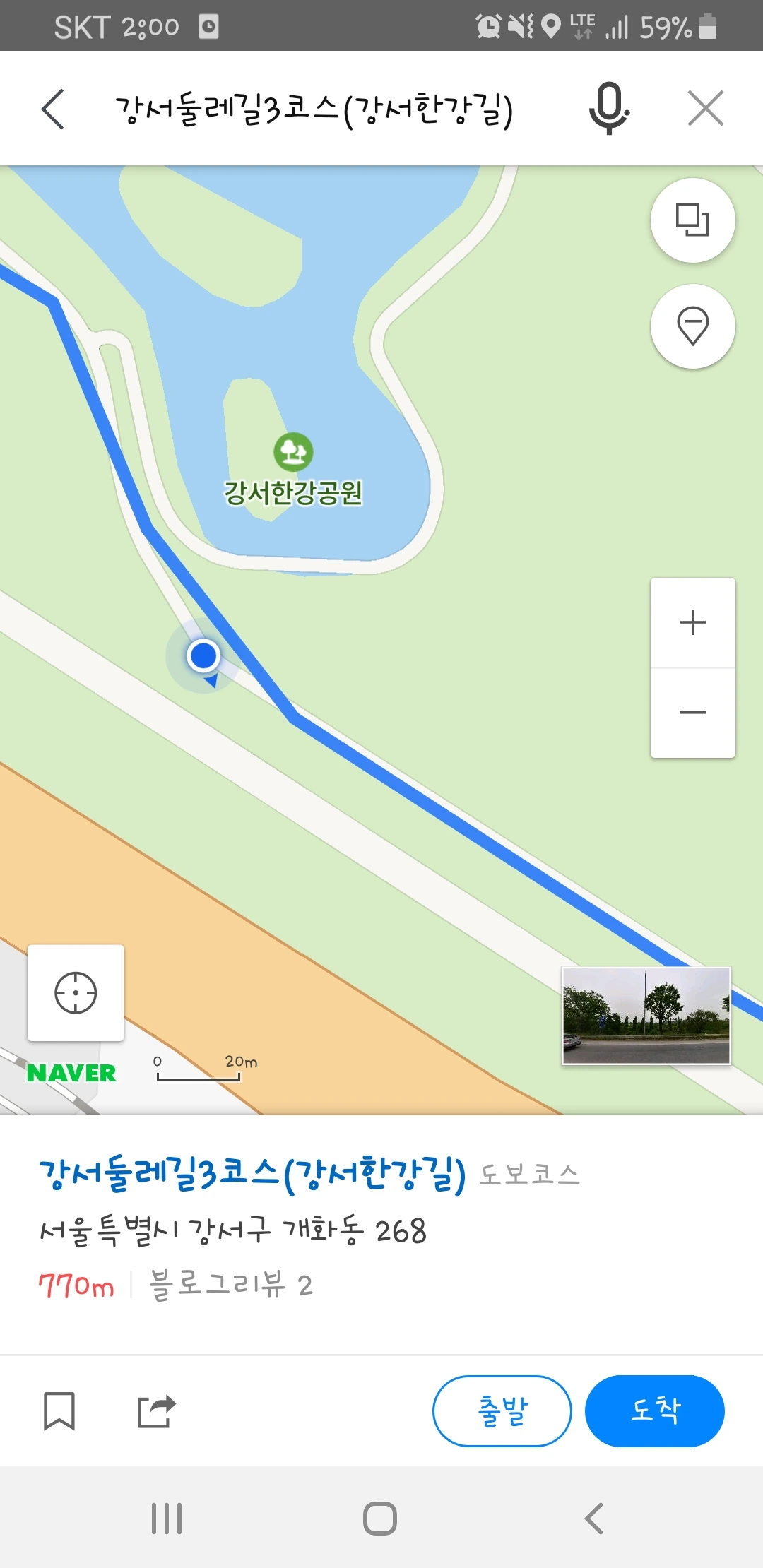This screenshot has width=763, height=1568.
Task: Tap the 강서한강공원 park marker
Action: coord(292,452)
